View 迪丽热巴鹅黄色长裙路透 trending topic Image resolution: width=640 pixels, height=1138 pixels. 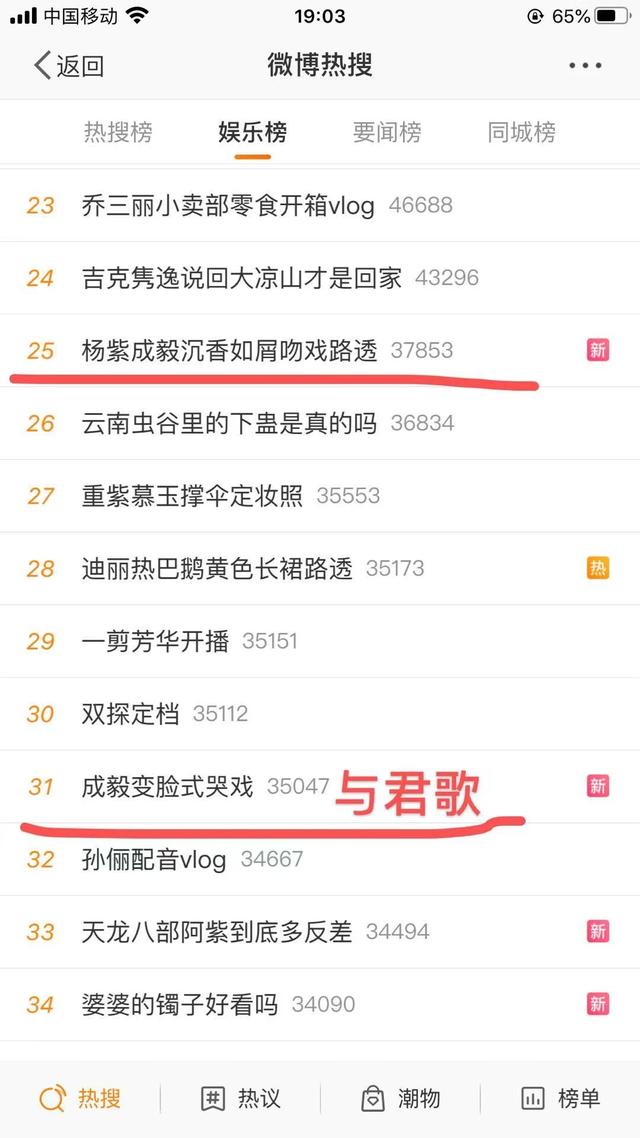click(320, 568)
